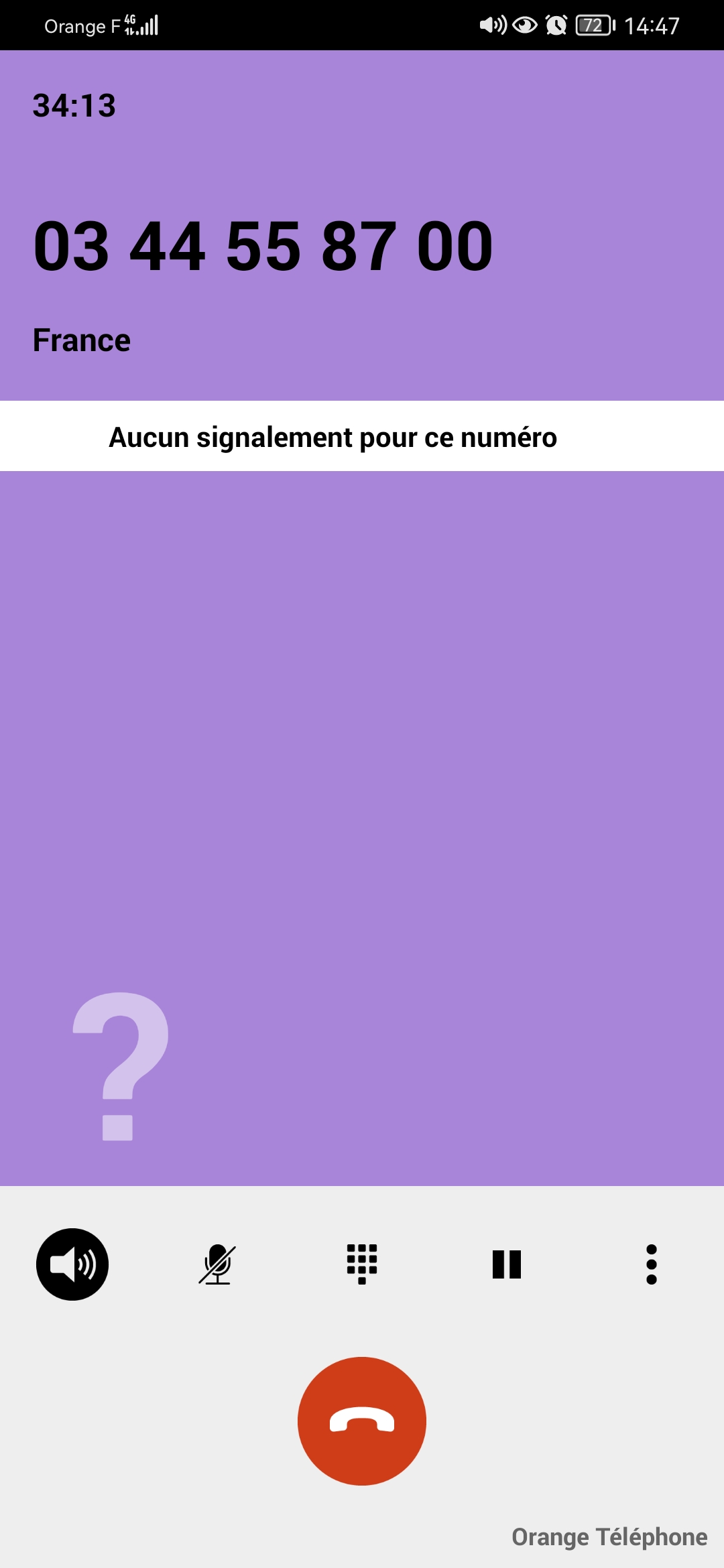The height and width of the screenshot is (1568, 724).
Task: Open the more options menu
Action: [651, 1264]
